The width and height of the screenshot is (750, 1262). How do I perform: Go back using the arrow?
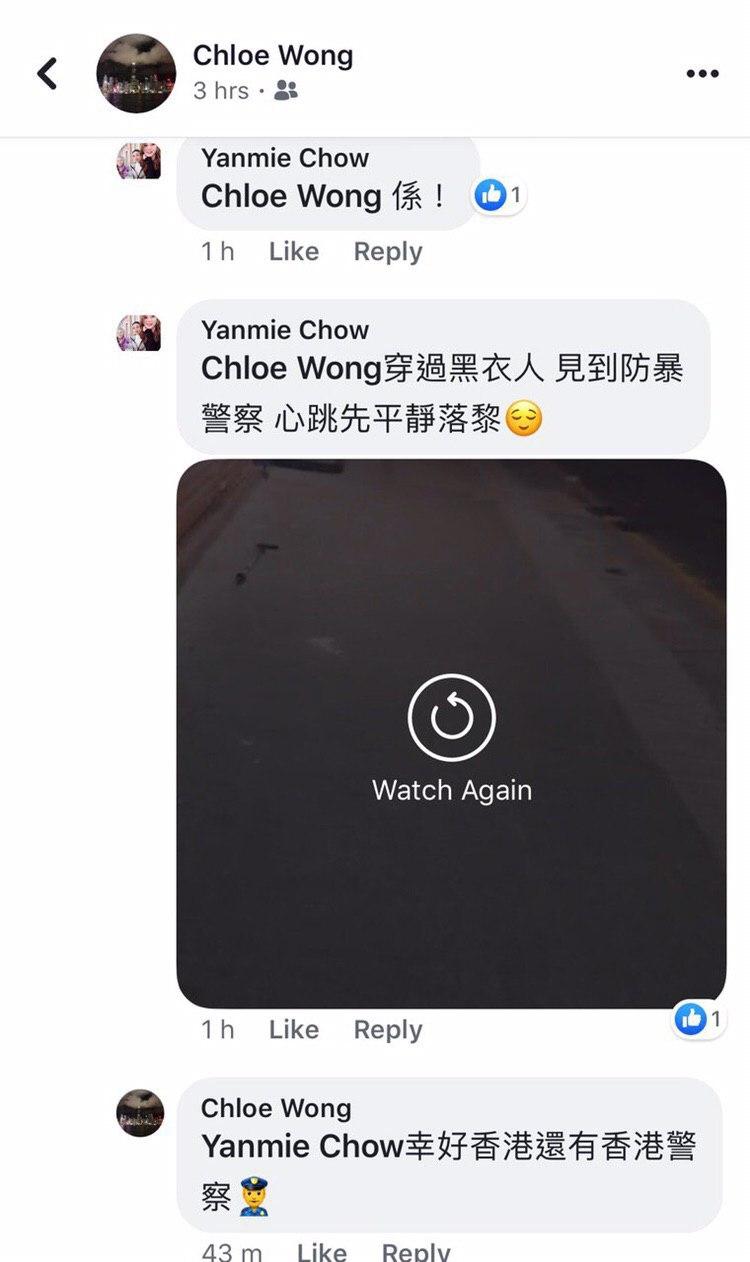click(47, 73)
